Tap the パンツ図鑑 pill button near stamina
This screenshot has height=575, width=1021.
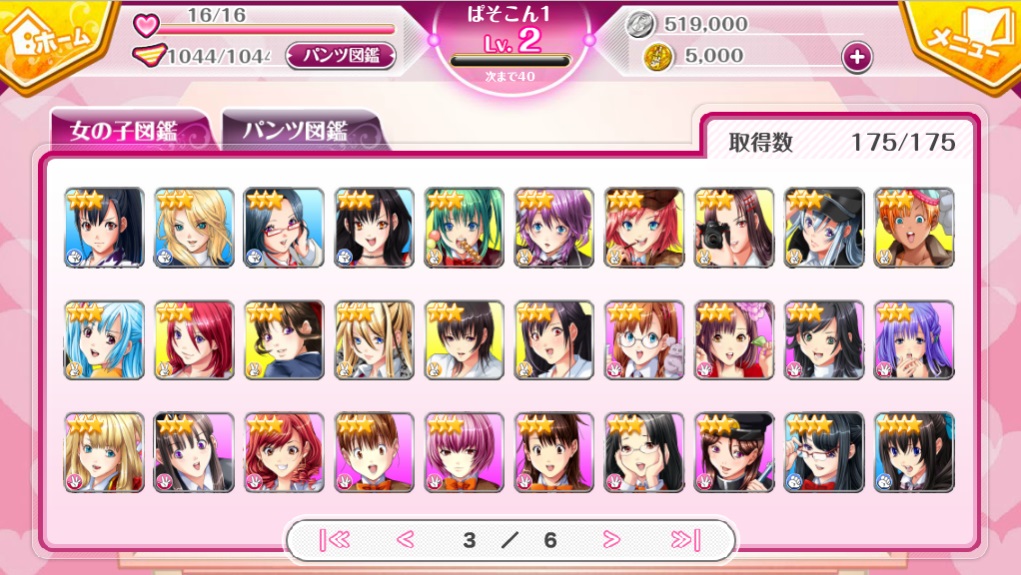[341, 56]
